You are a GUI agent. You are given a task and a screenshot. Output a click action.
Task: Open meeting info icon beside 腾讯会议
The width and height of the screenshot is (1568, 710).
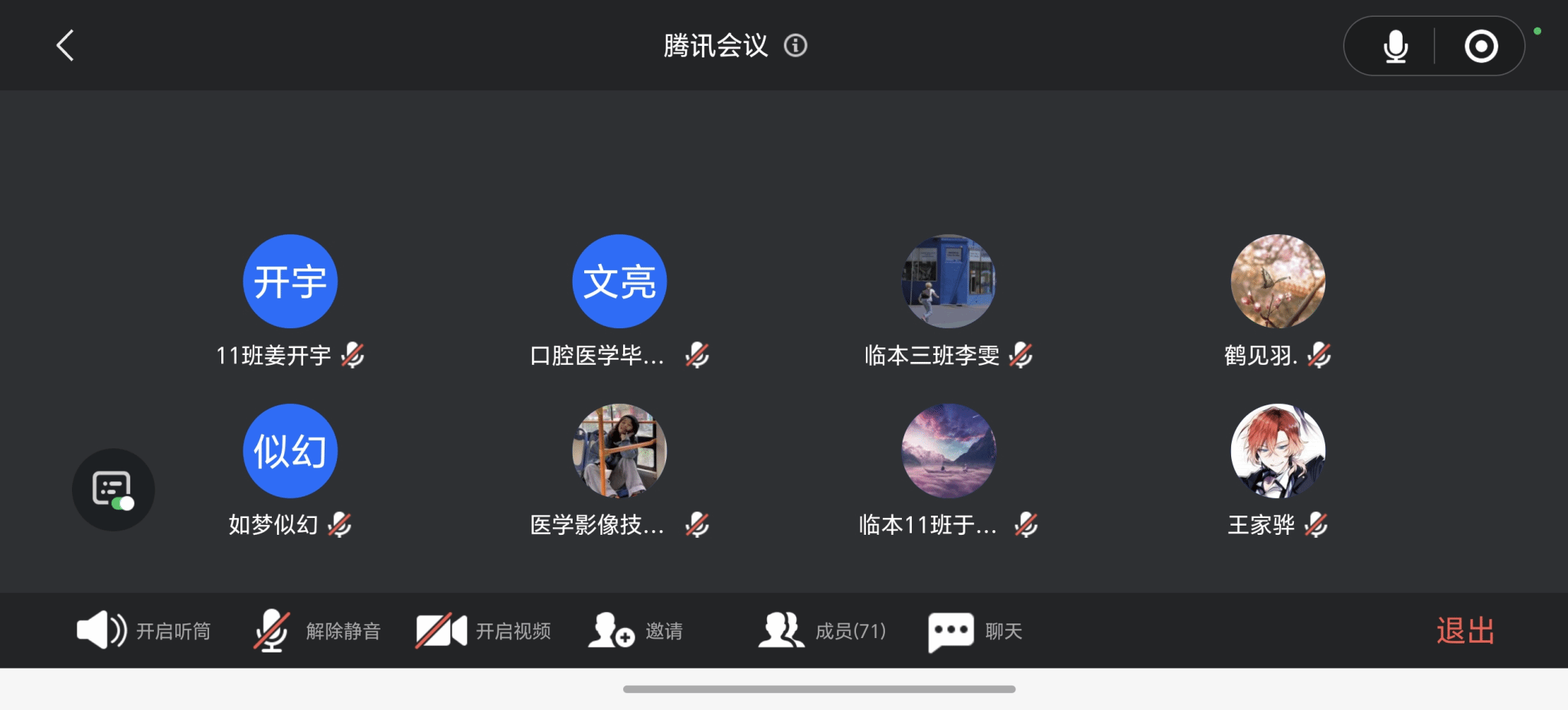(795, 46)
